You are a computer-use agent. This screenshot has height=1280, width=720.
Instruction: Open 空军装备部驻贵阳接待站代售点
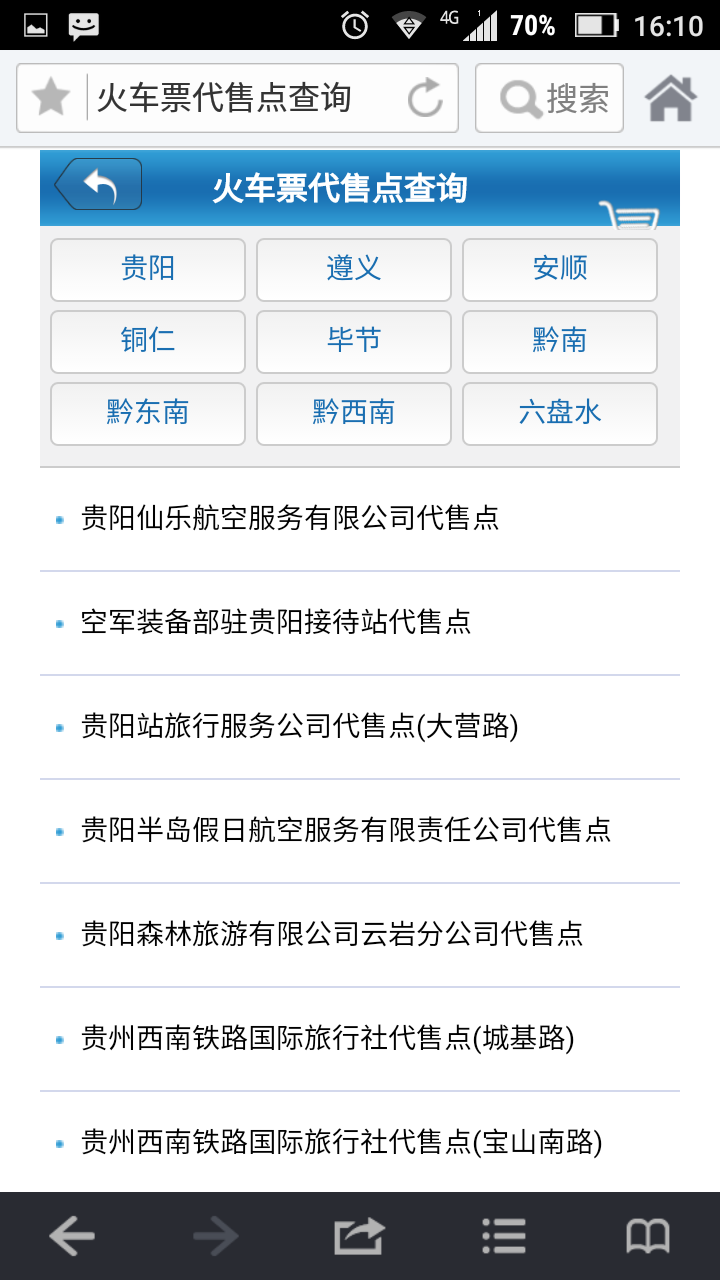360,623
